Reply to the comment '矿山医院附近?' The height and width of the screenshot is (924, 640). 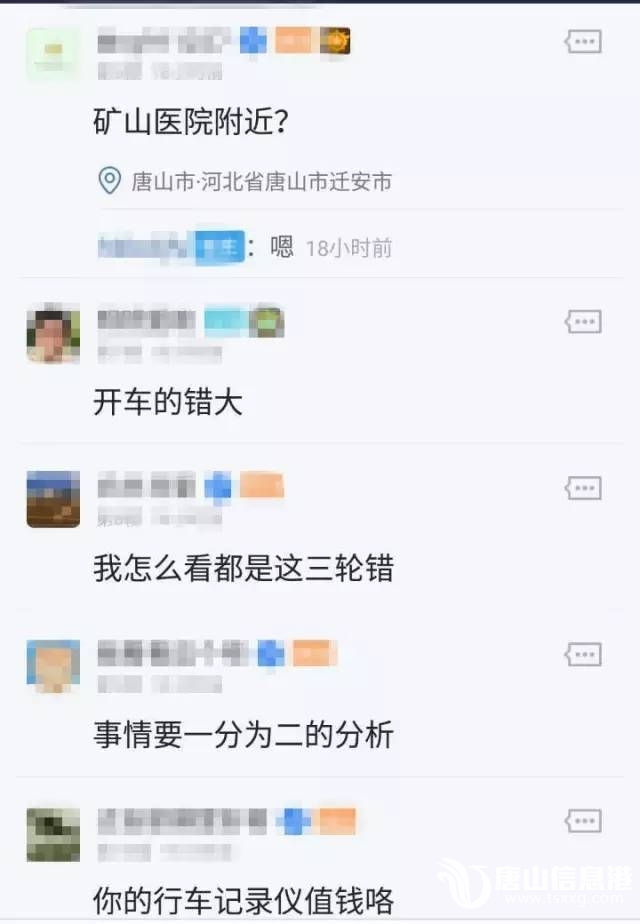(583, 42)
